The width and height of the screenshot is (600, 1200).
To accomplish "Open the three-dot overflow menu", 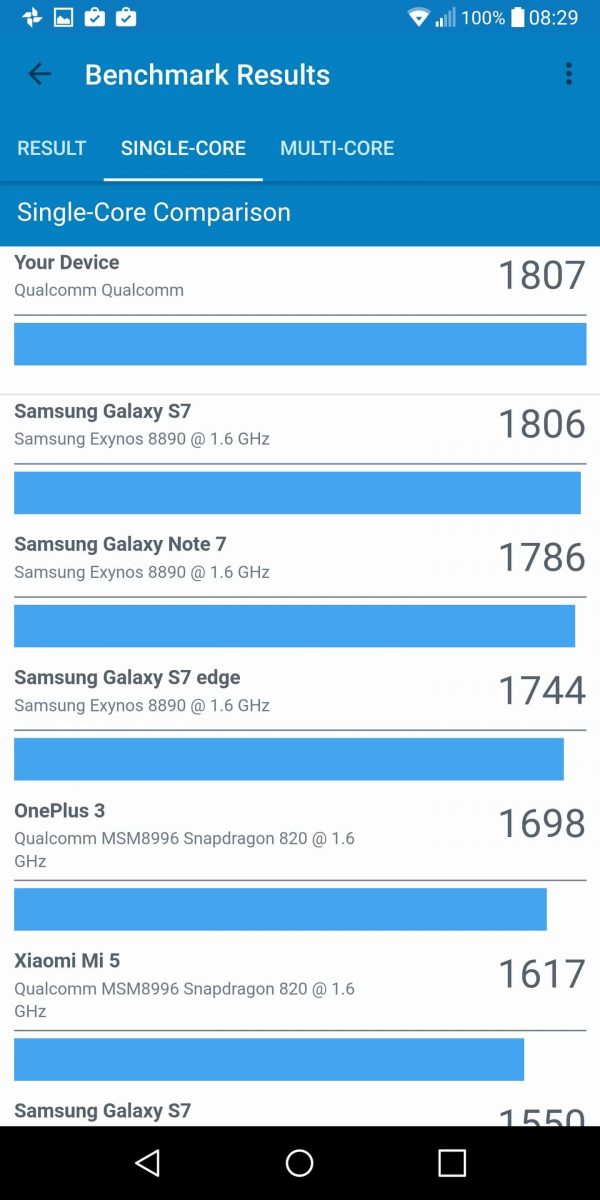I will click(x=568, y=74).
